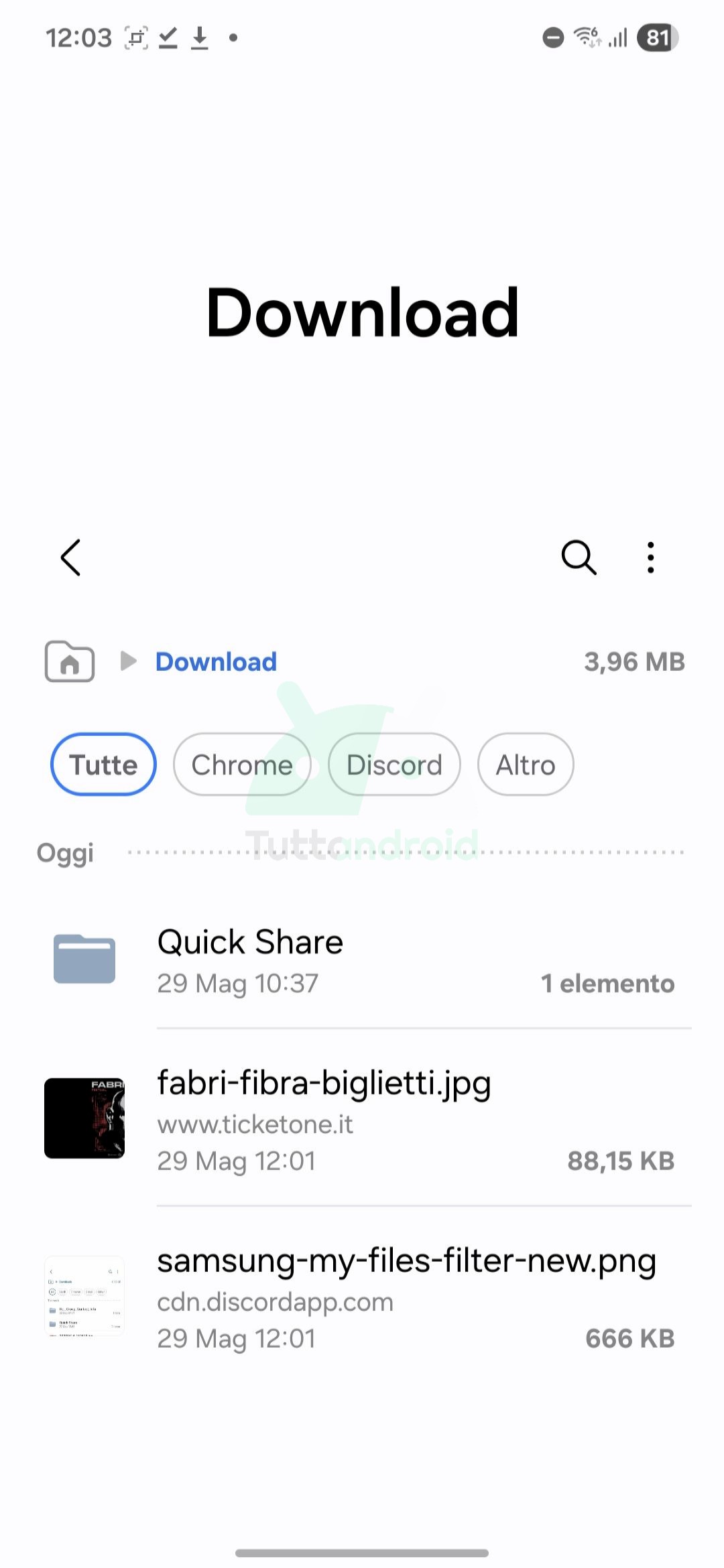Select the Altro filter chip

pyautogui.click(x=526, y=765)
